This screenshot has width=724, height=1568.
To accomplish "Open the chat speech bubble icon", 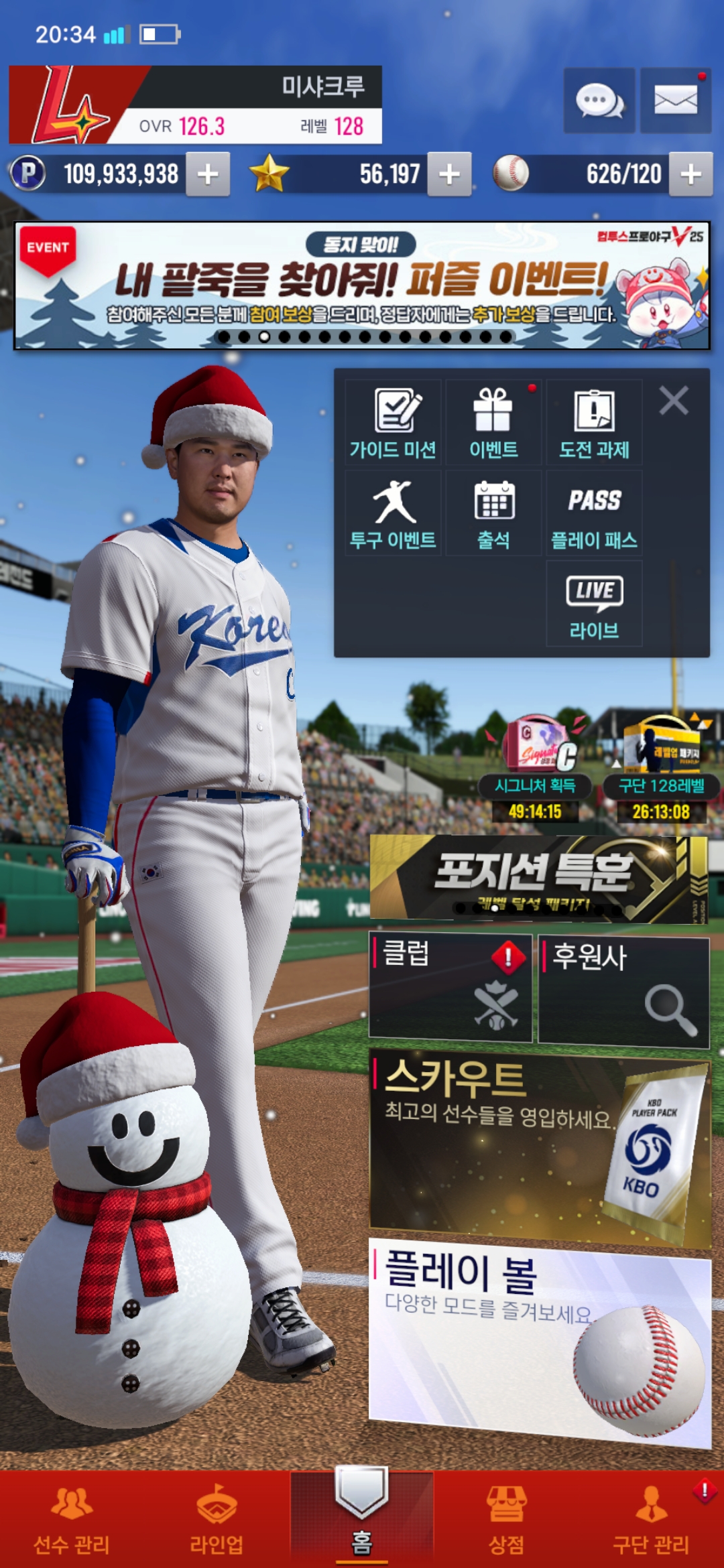I will (x=599, y=101).
